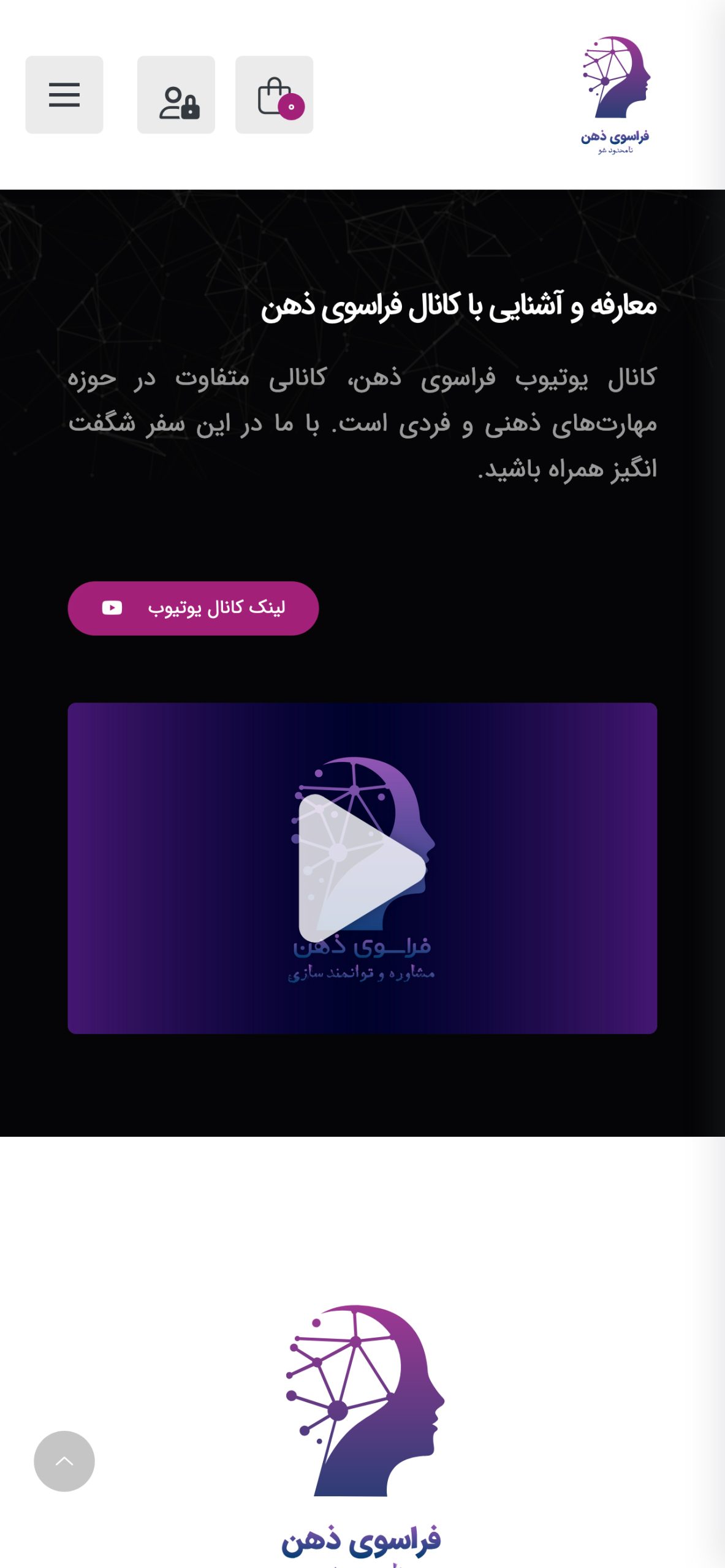Screen dimensions: 725x1568
Task: Tap the scroll-to-top arrow button
Action: [x=64, y=1461]
